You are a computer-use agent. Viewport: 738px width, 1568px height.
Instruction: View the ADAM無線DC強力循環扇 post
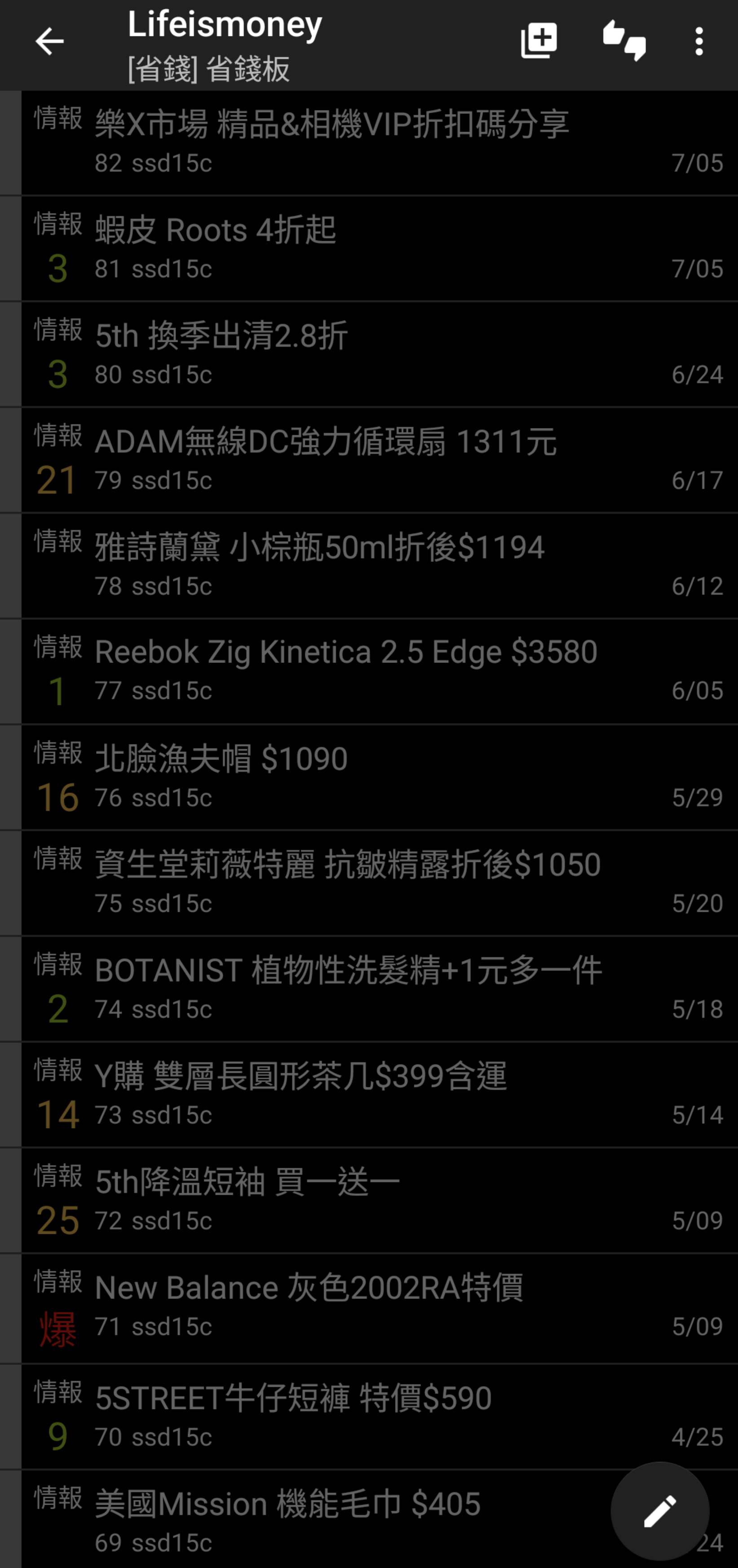tap(380, 461)
